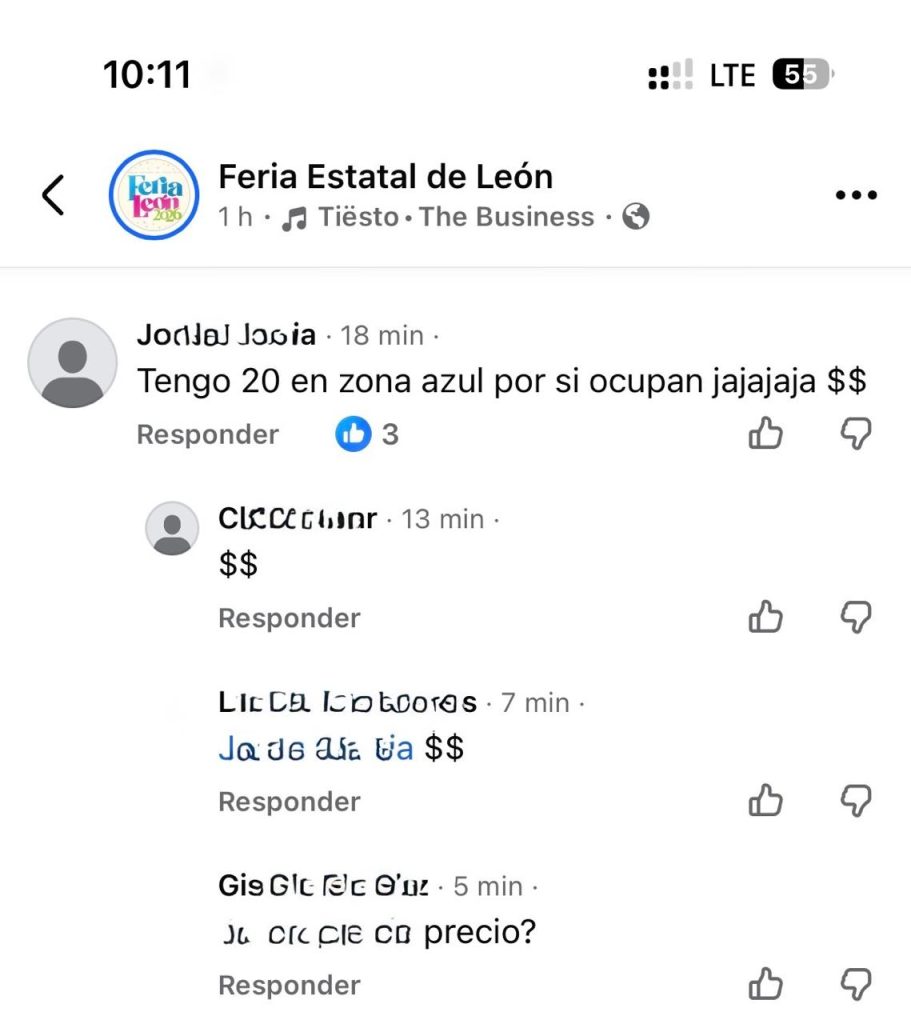Viewport: 911px width, 1024px height.
Task: Go back using the back arrow
Action: point(54,194)
